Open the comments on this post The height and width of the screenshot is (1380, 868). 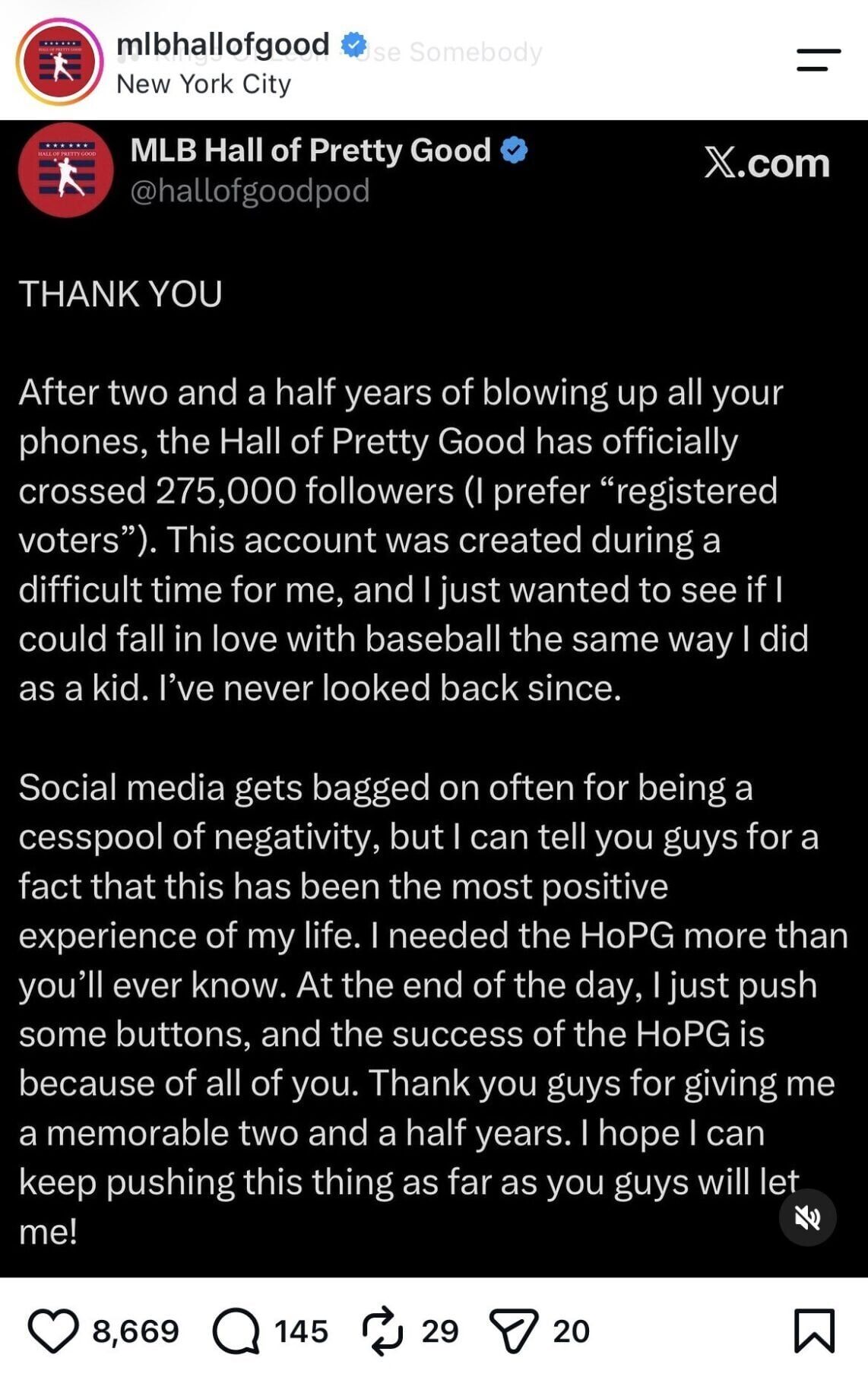coord(236,1331)
